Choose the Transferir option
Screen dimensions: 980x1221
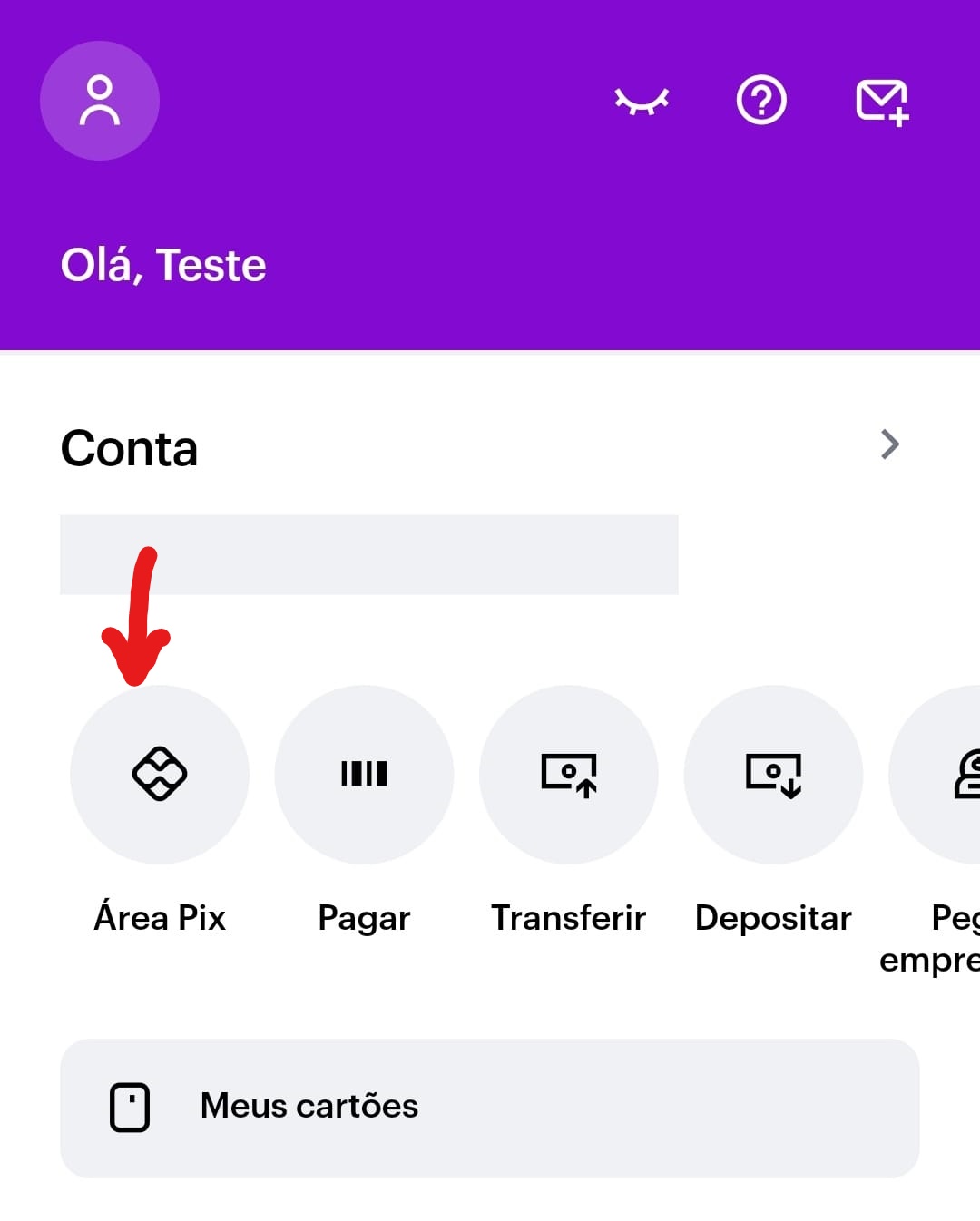569,775
